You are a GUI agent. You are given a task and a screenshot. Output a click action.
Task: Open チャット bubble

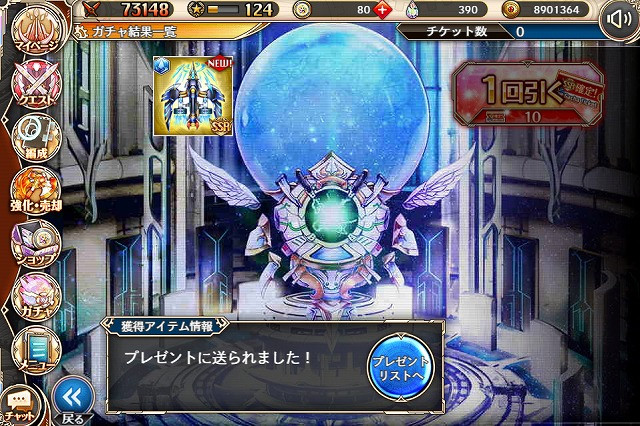20,405
